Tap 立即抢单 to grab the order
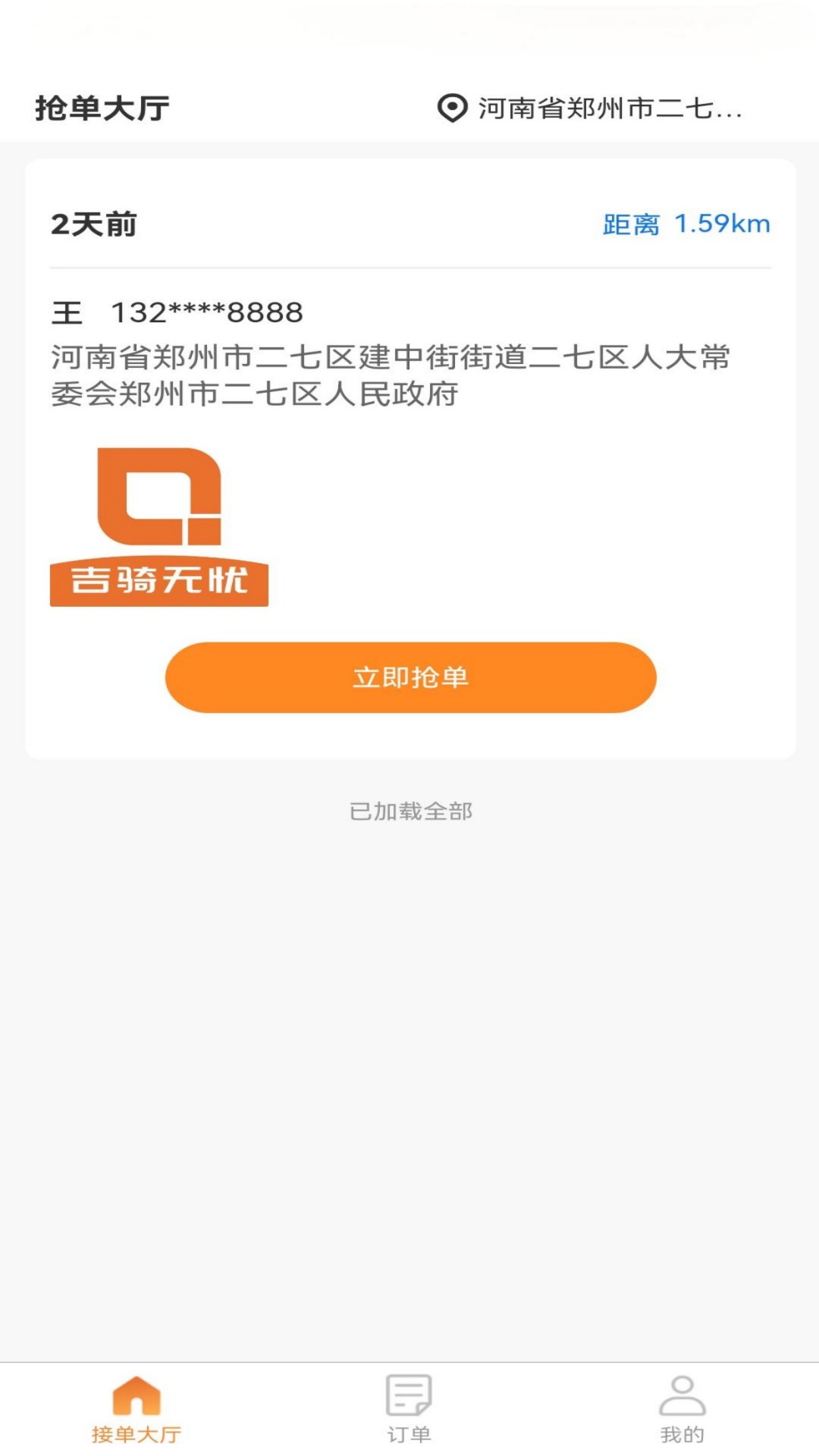 pos(409,677)
